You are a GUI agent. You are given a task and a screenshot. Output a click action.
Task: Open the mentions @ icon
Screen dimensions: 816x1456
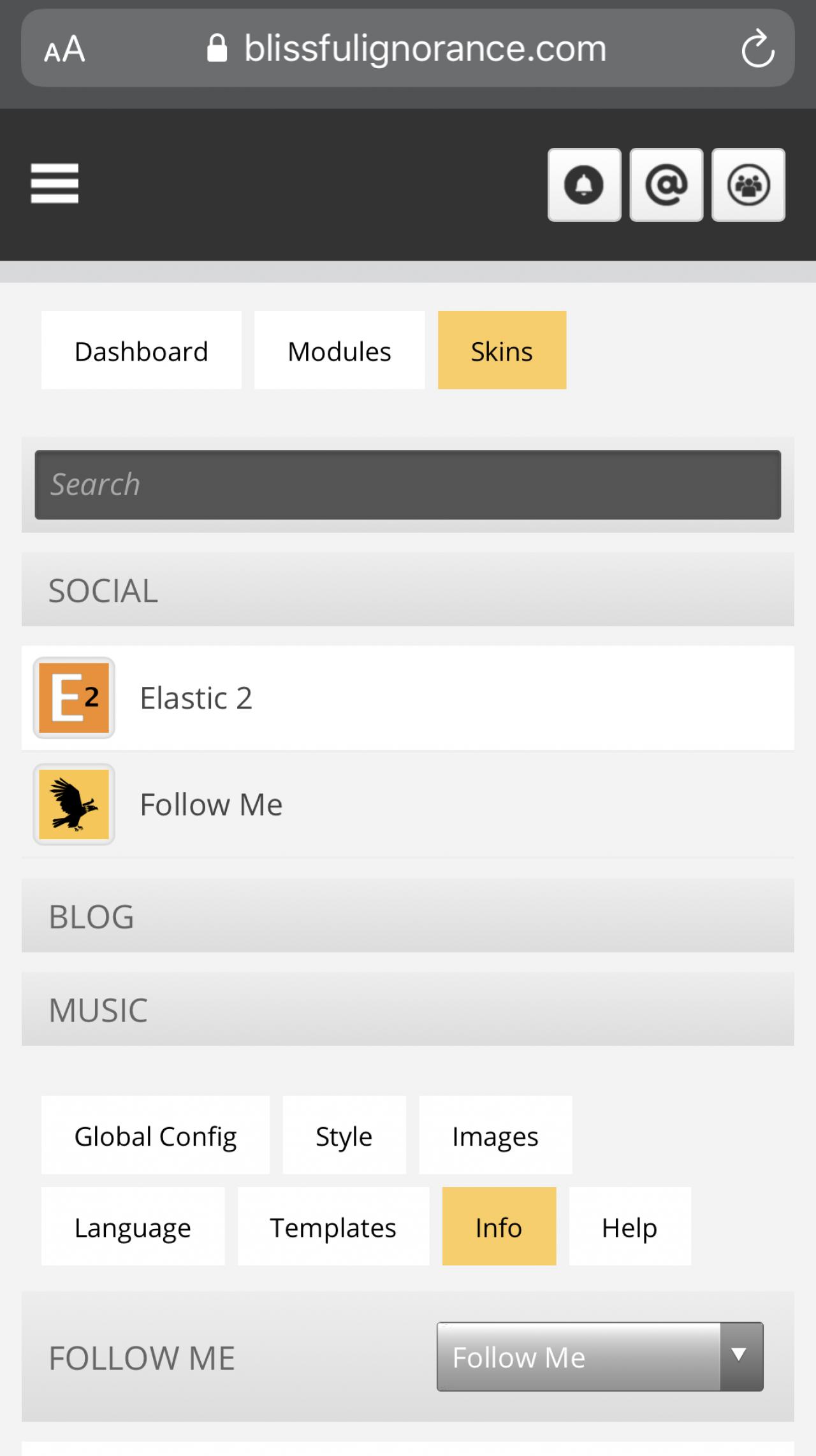[x=666, y=185]
